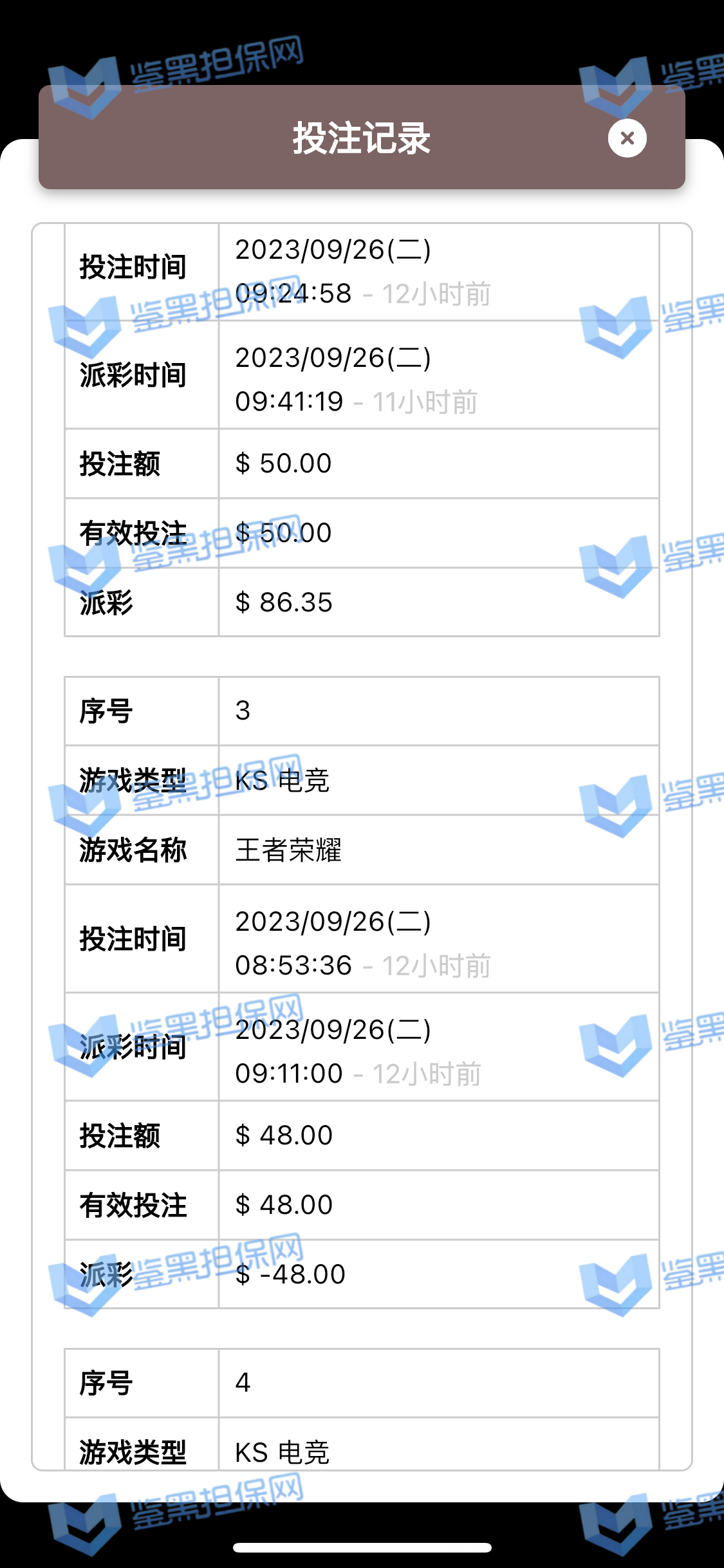Close the 投注记录 dialog

[627, 138]
